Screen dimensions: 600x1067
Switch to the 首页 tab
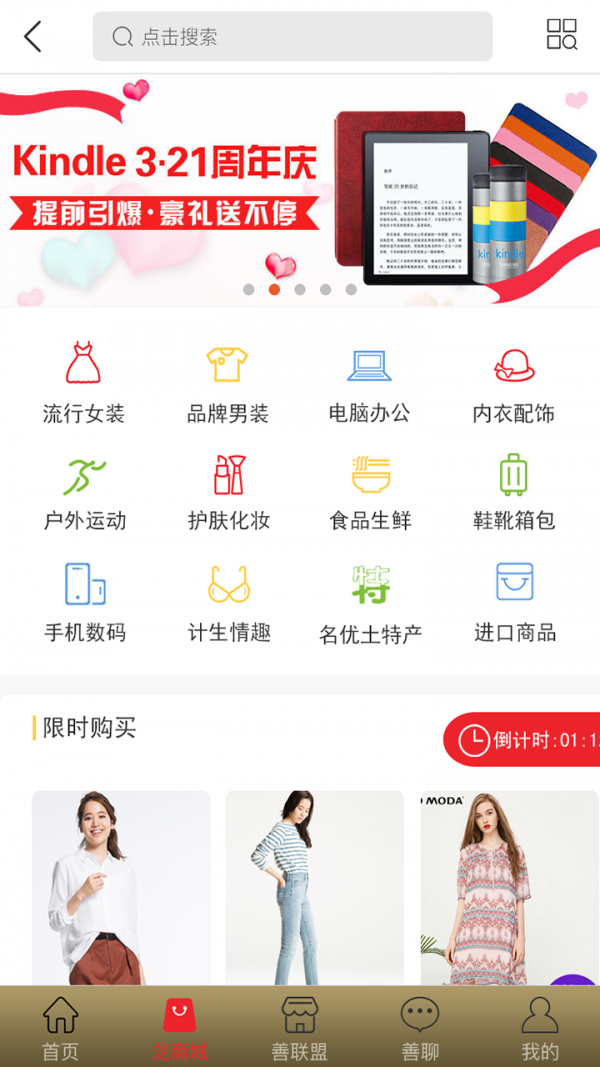click(60, 1028)
